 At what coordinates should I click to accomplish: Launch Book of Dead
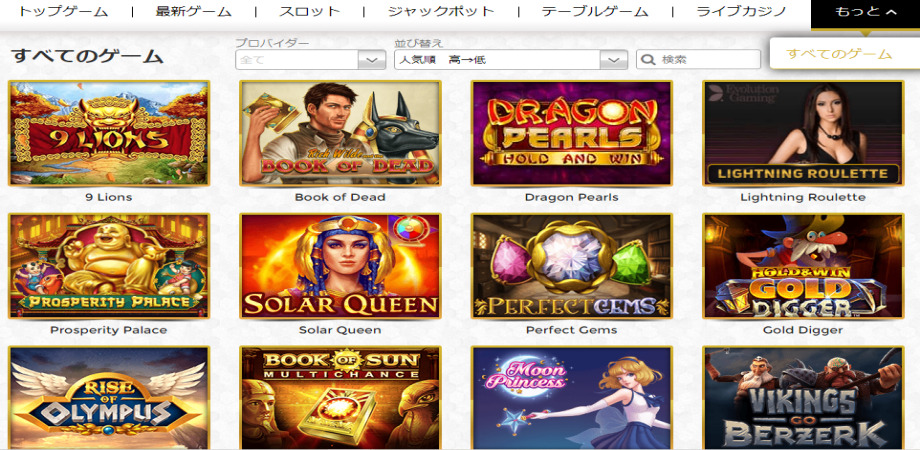tap(340, 133)
